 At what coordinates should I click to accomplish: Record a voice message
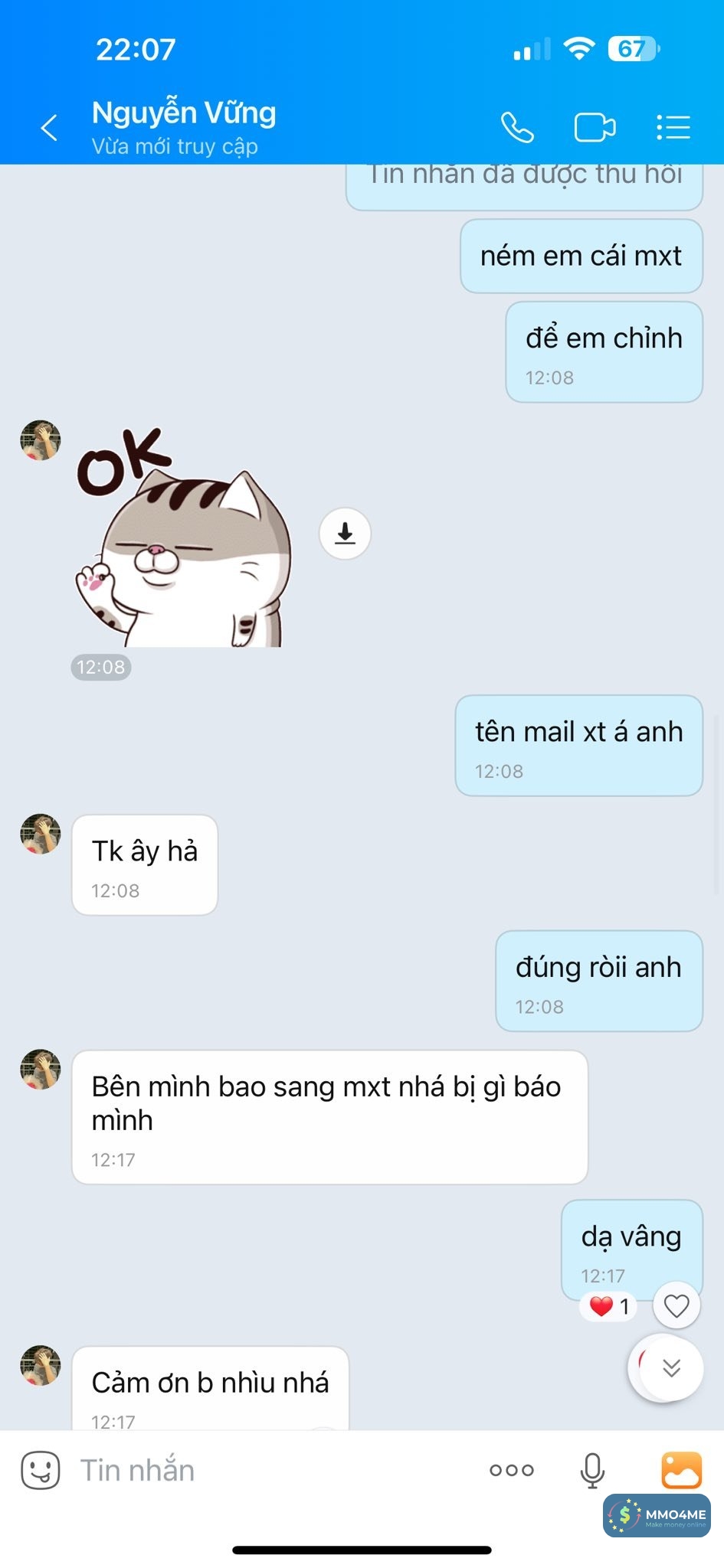click(x=592, y=1470)
